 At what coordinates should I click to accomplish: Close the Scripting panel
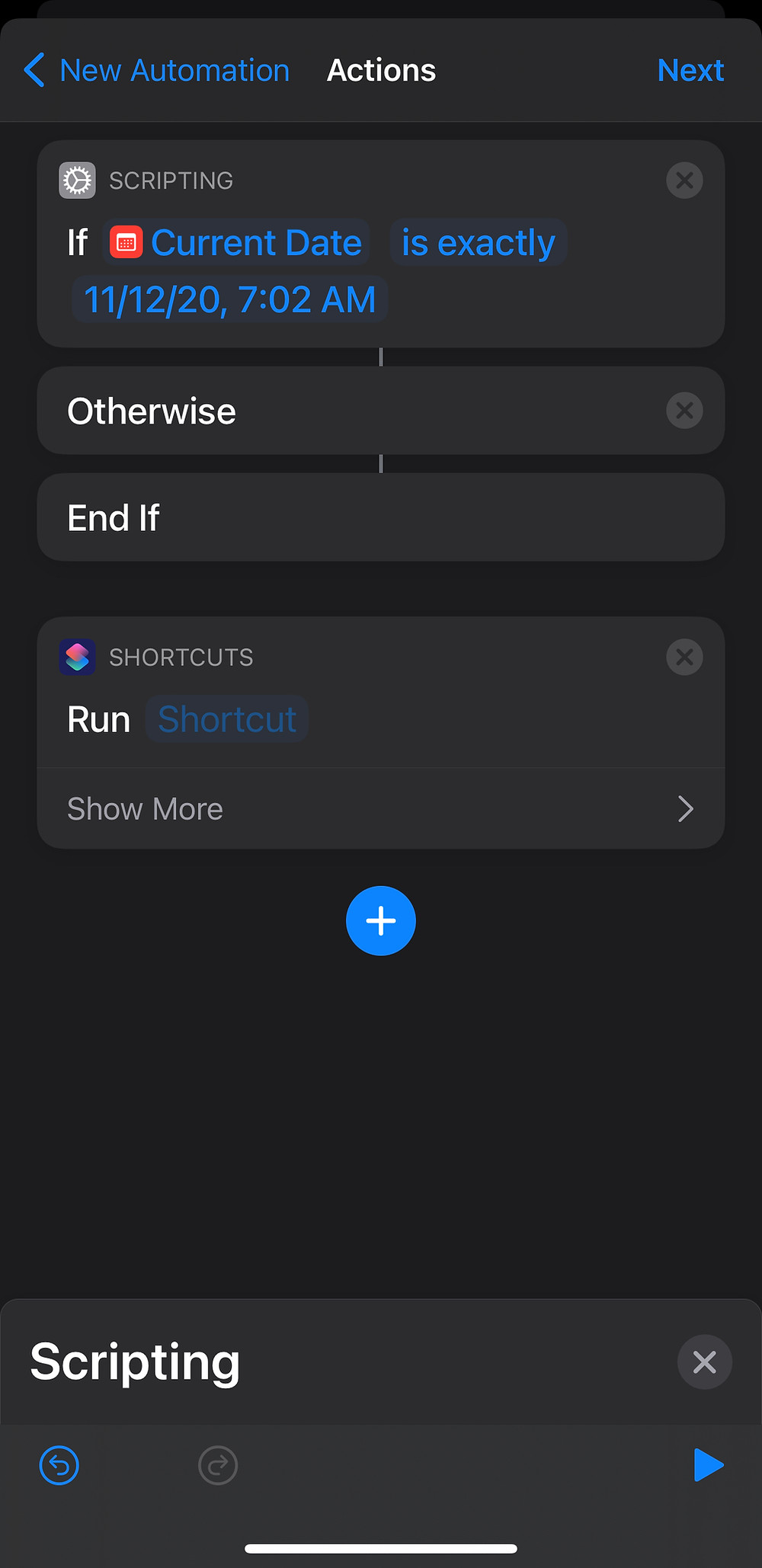point(705,1362)
